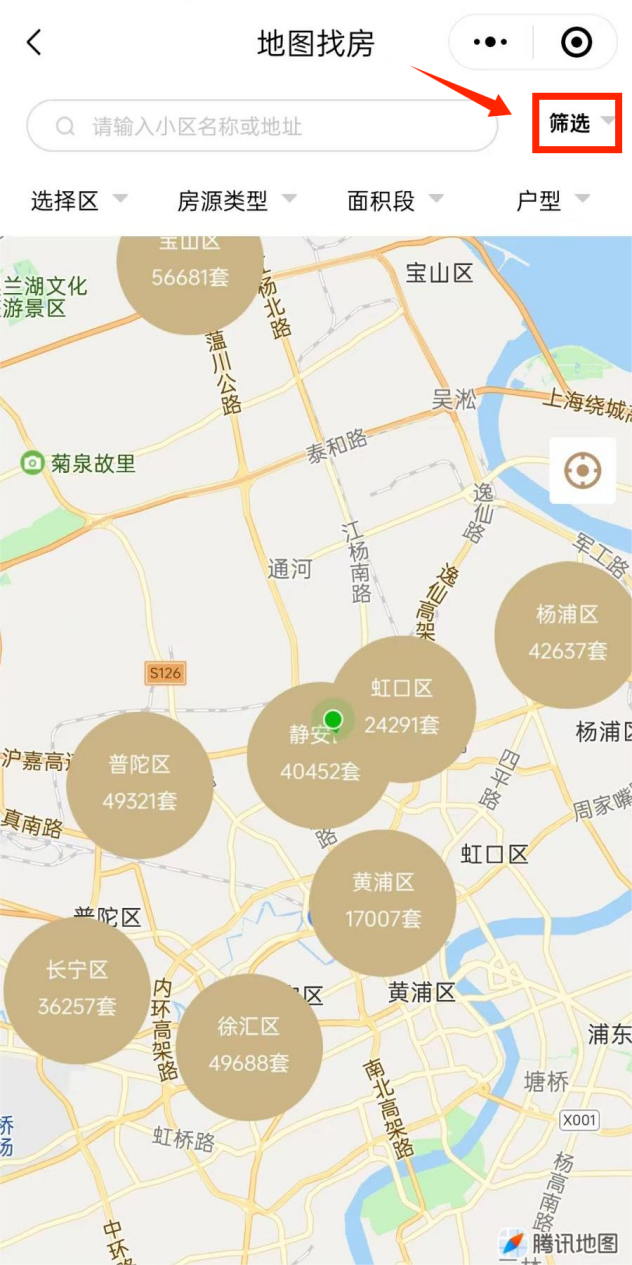Viewport: 632px width, 1265px height.
Task: Close the mini program with the circle button
Action: [x=577, y=43]
